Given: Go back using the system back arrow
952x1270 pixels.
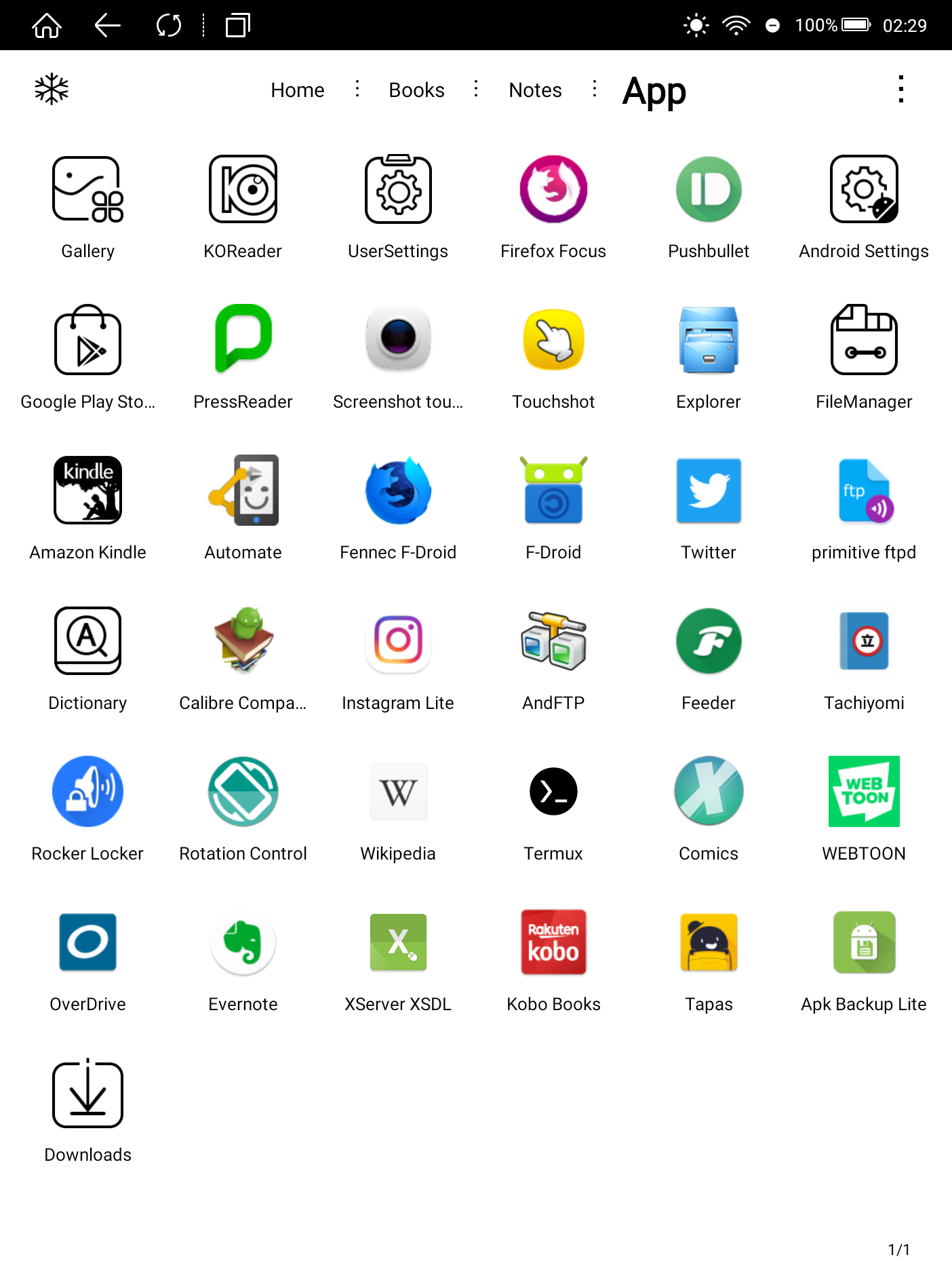Looking at the screenshot, I should point(107,26).
